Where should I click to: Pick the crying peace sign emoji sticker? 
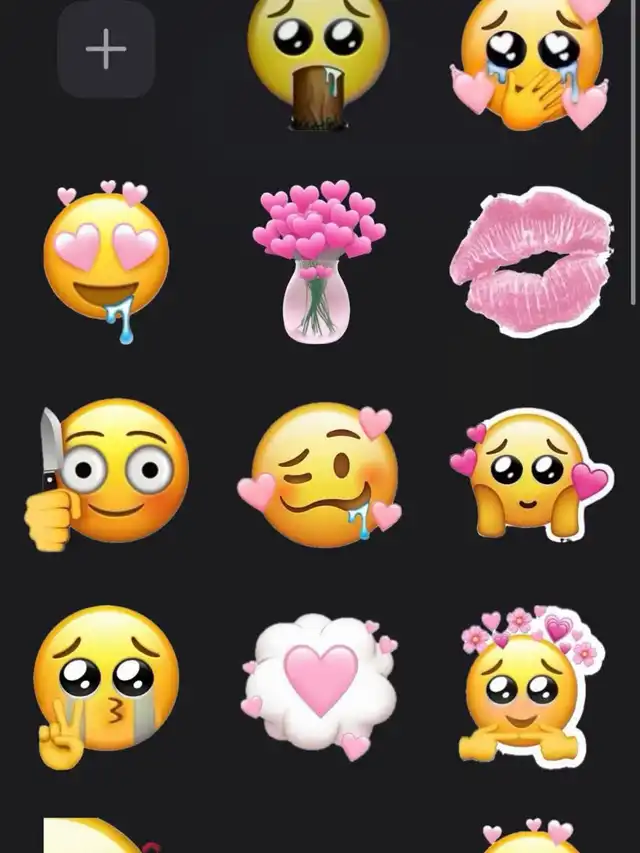(104, 686)
